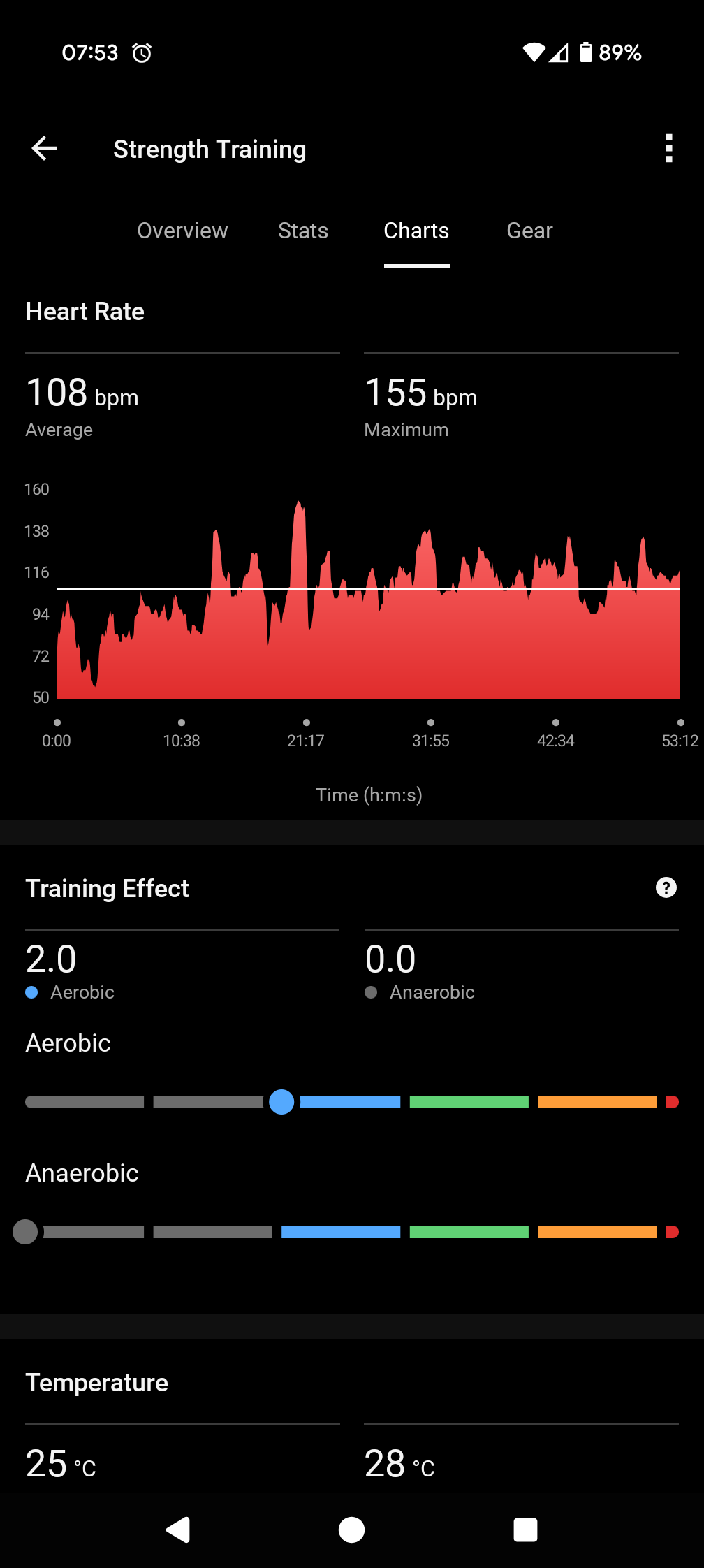704x1568 pixels.
Task: Select the Charts tab
Action: [x=416, y=231]
